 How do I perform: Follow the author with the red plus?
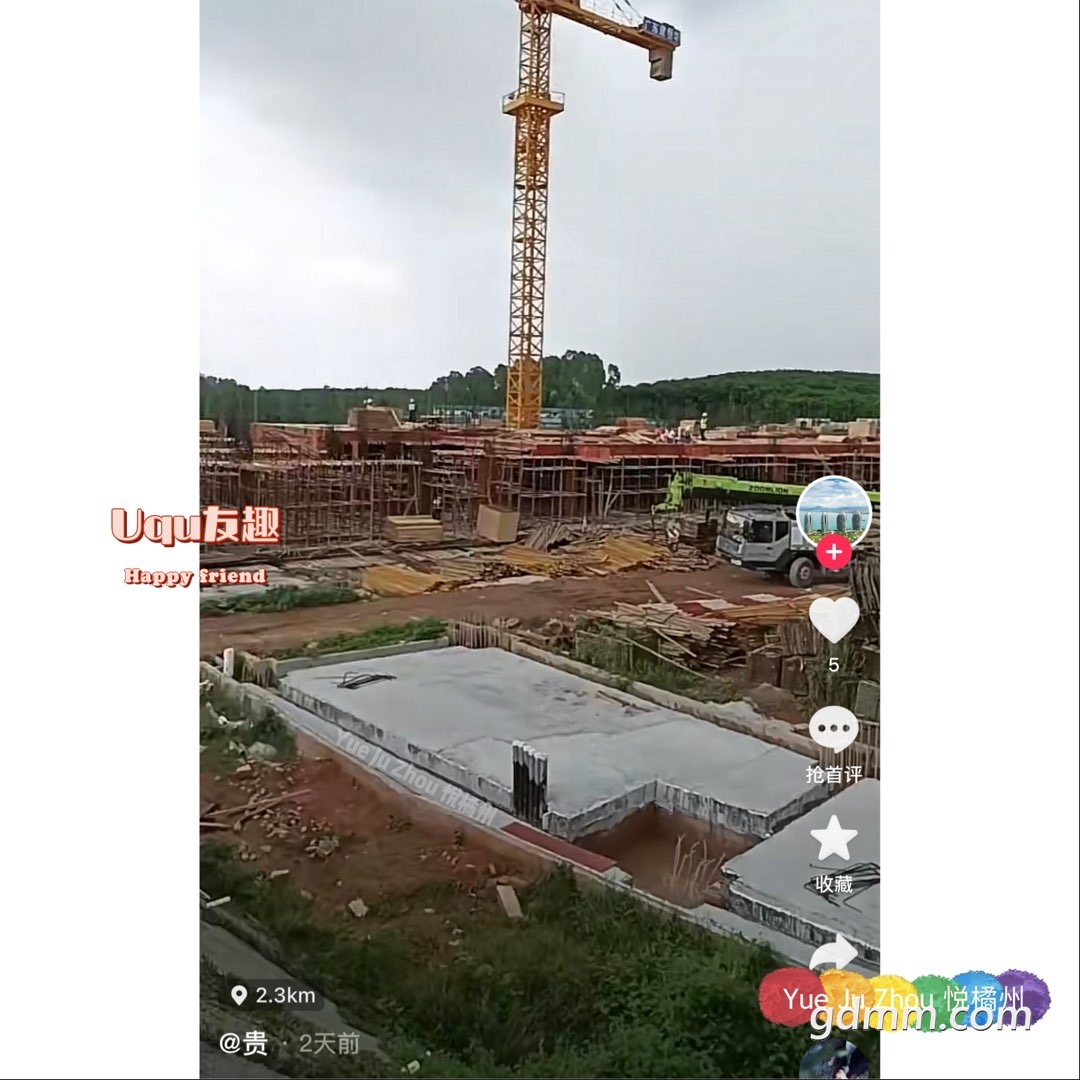(x=833, y=552)
